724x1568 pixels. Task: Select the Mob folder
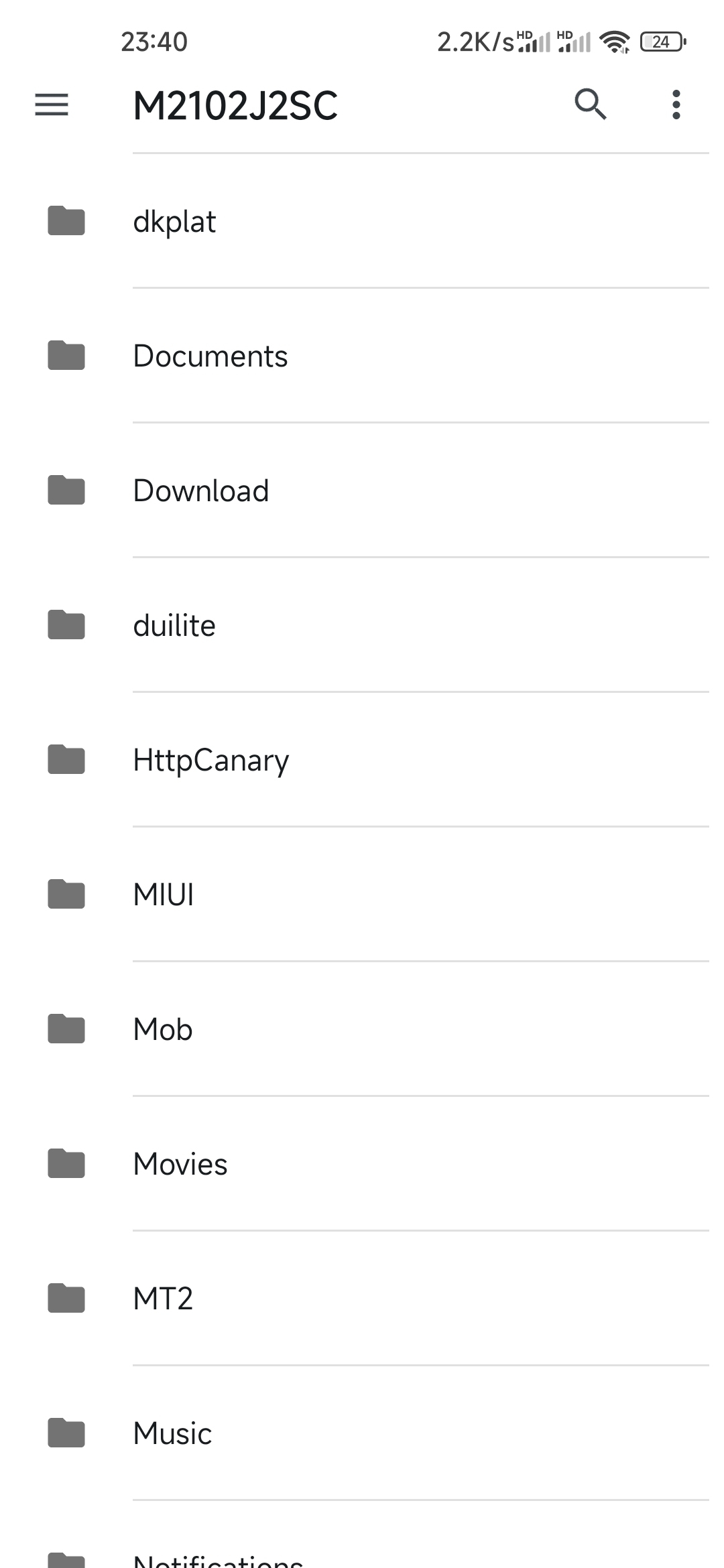(362, 1029)
